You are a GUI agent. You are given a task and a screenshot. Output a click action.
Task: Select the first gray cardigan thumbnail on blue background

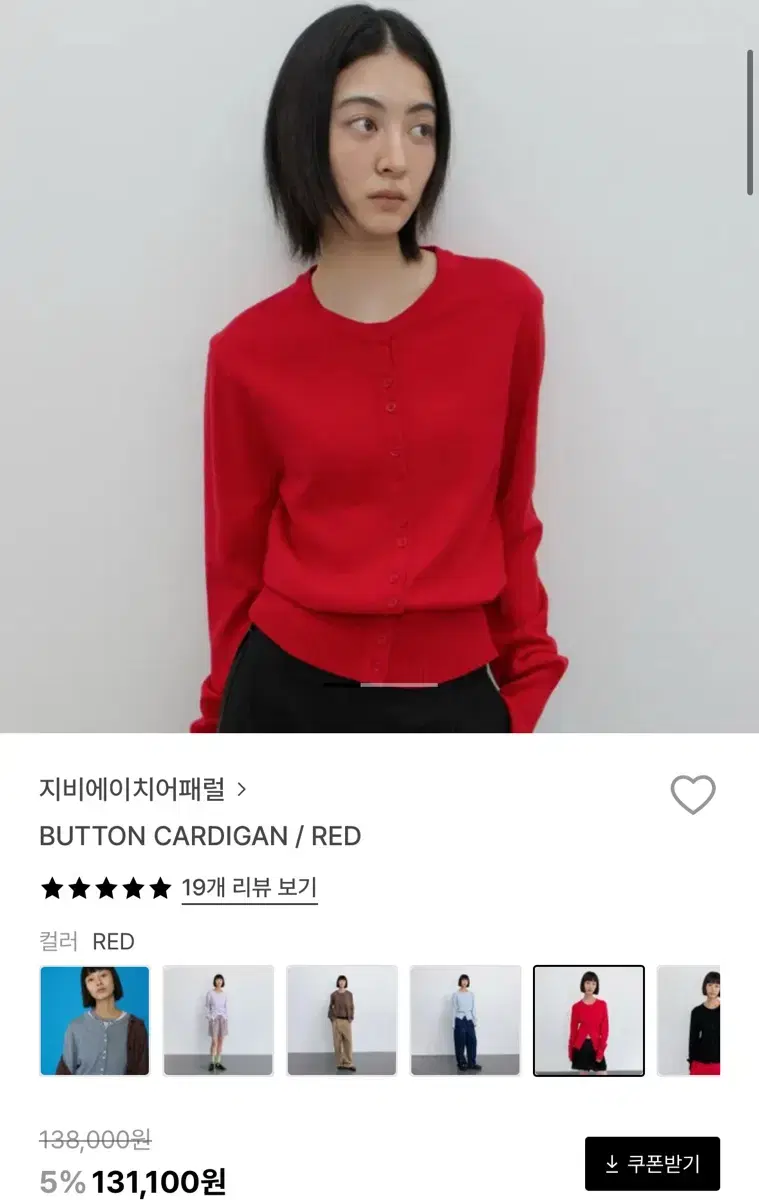(x=94, y=1019)
